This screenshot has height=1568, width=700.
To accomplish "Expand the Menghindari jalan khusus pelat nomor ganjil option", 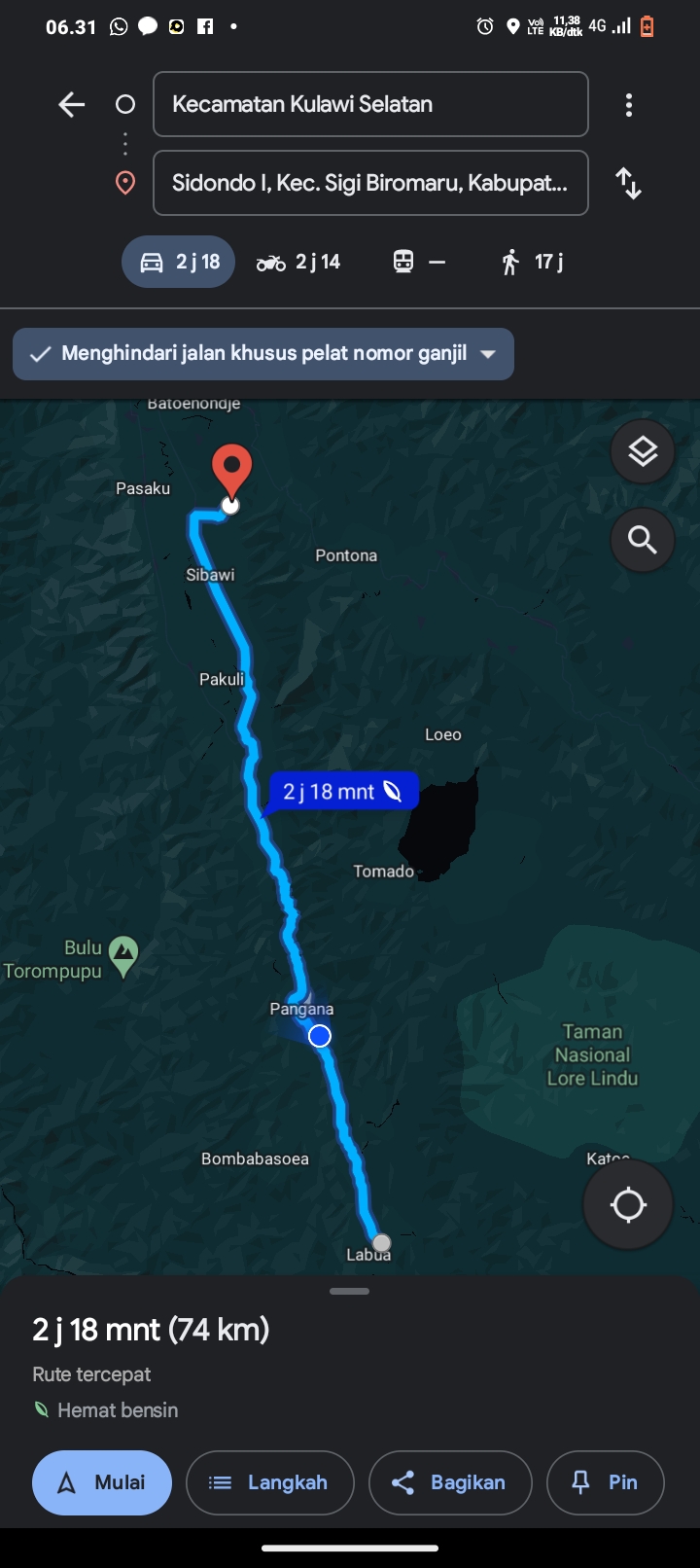I will (x=263, y=354).
